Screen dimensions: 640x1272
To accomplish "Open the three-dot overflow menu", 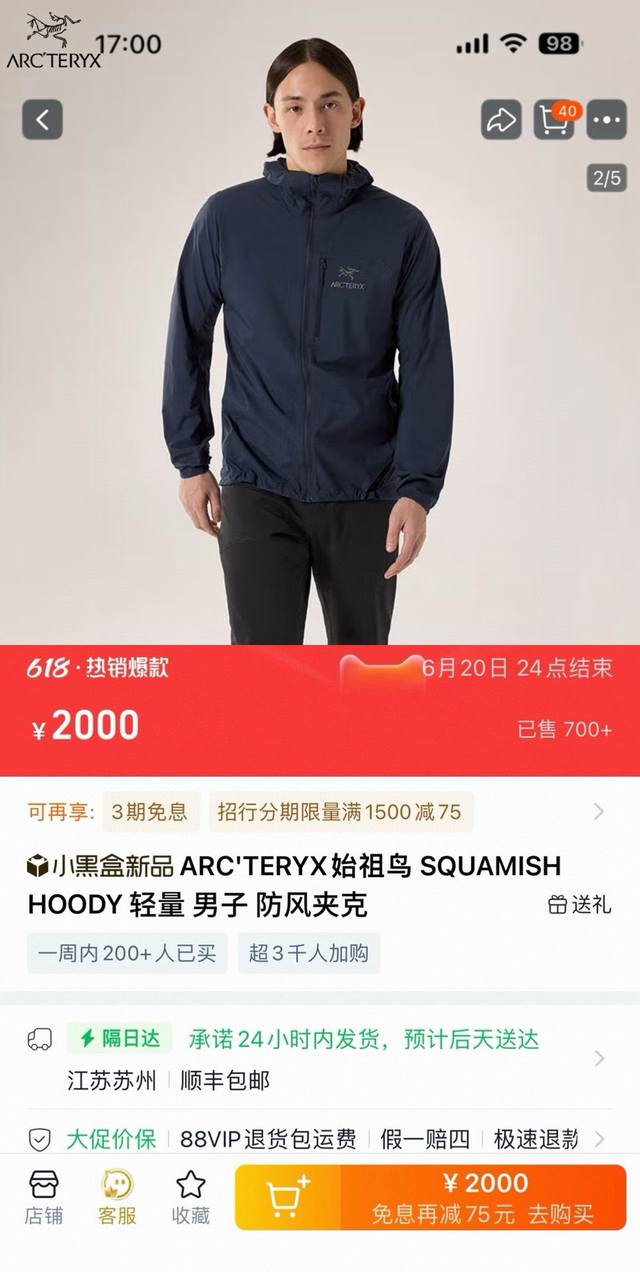I will [x=607, y=120].
